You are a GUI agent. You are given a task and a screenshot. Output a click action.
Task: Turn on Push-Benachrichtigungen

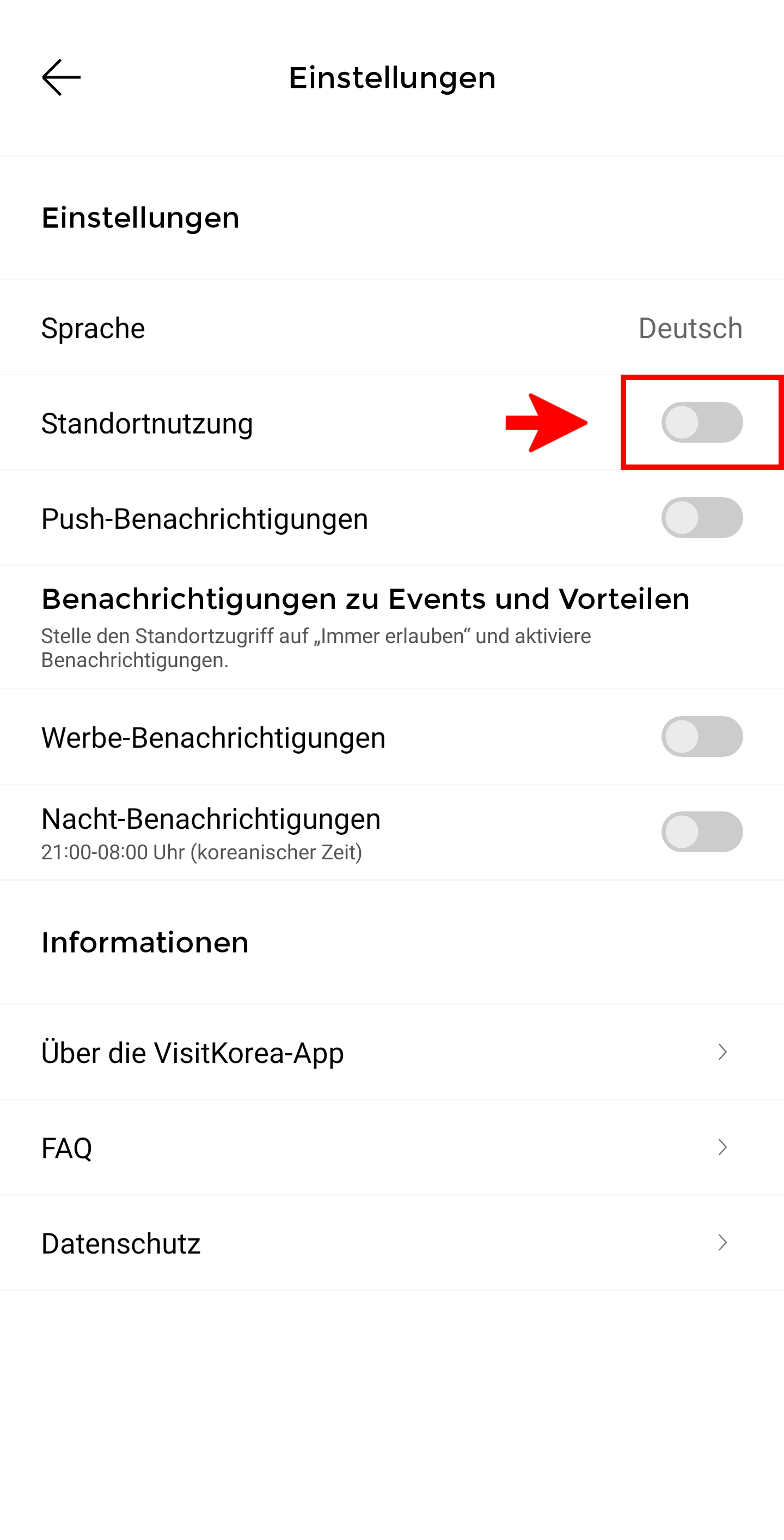[702, 518]
